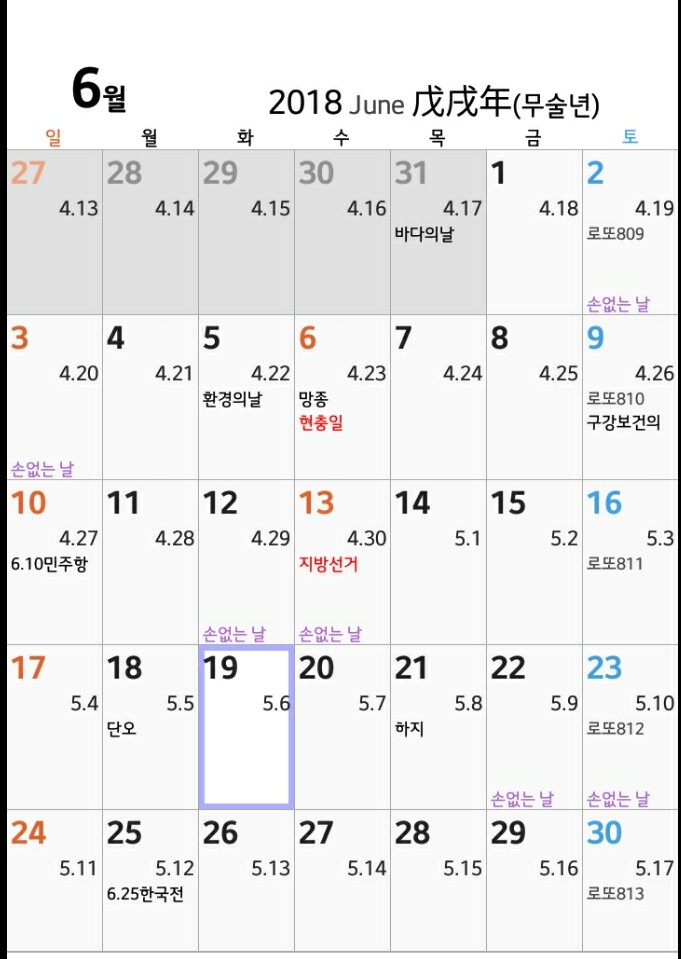Choose June 28 on the calendar
The height and width of the screenshot is (959, 681).
pyautogui.click(x=438, y=880)
